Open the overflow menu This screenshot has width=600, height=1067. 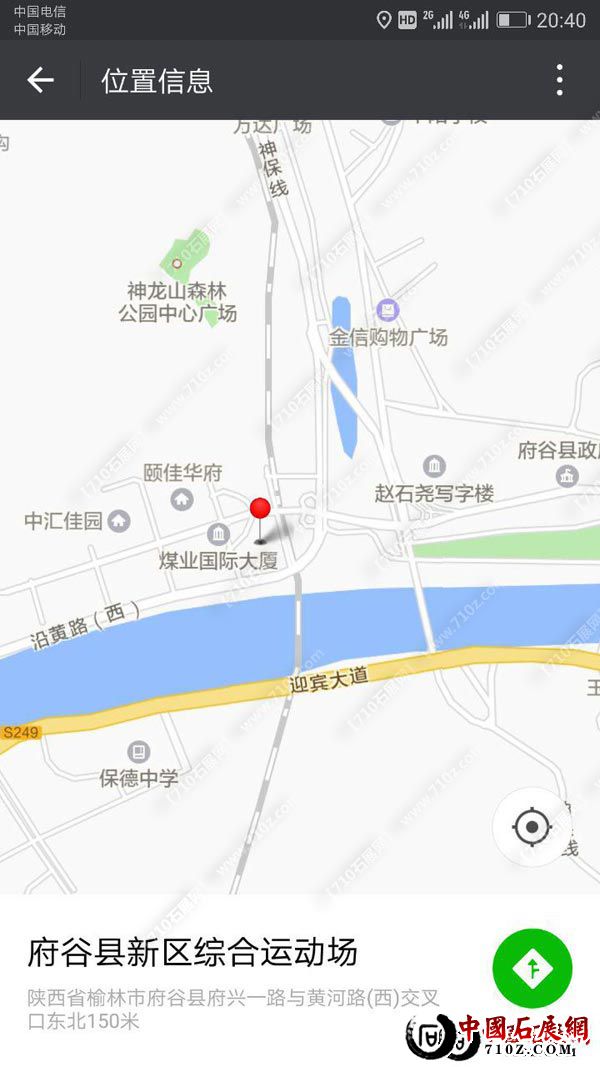tap(559, 80)
